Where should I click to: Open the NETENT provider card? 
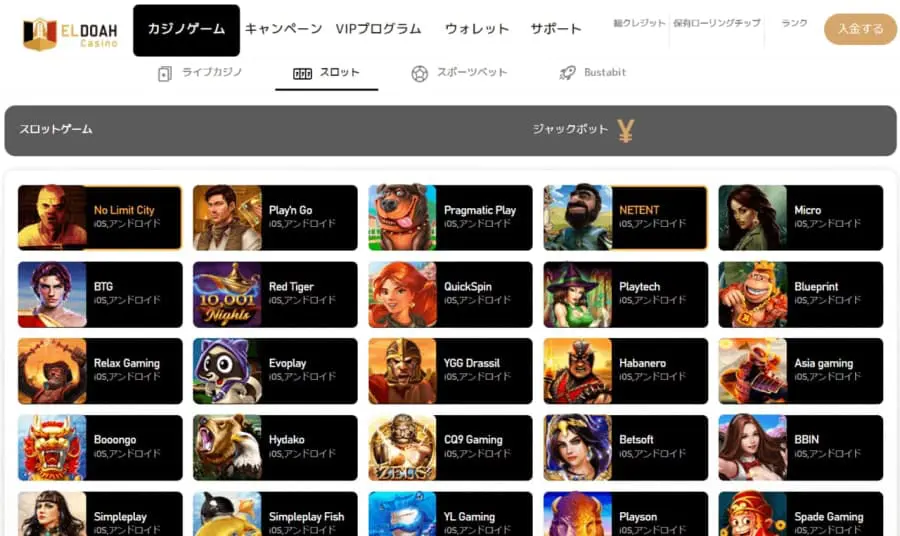625,217
